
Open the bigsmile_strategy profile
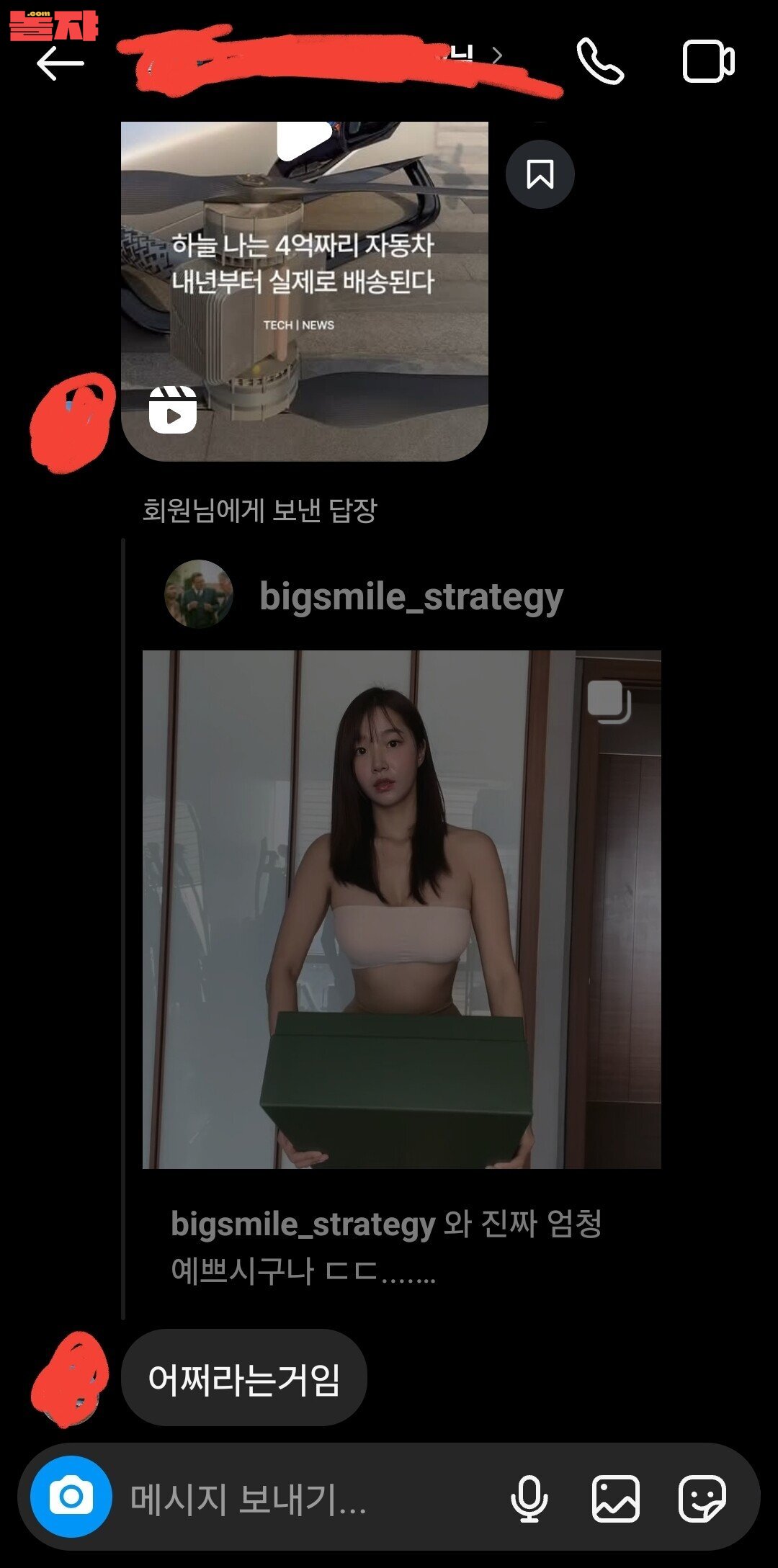coord(411,596)
